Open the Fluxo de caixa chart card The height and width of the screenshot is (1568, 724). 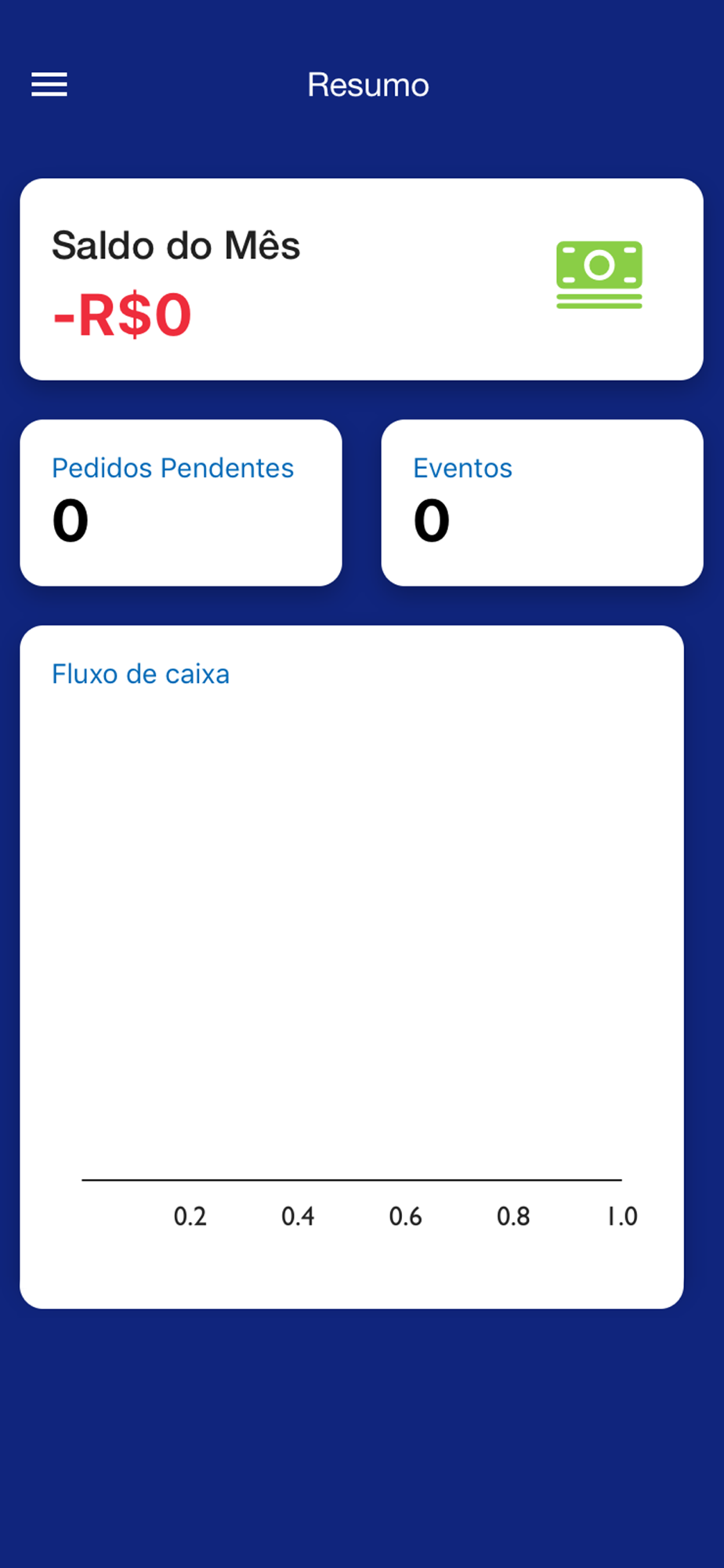click(352, 967)
